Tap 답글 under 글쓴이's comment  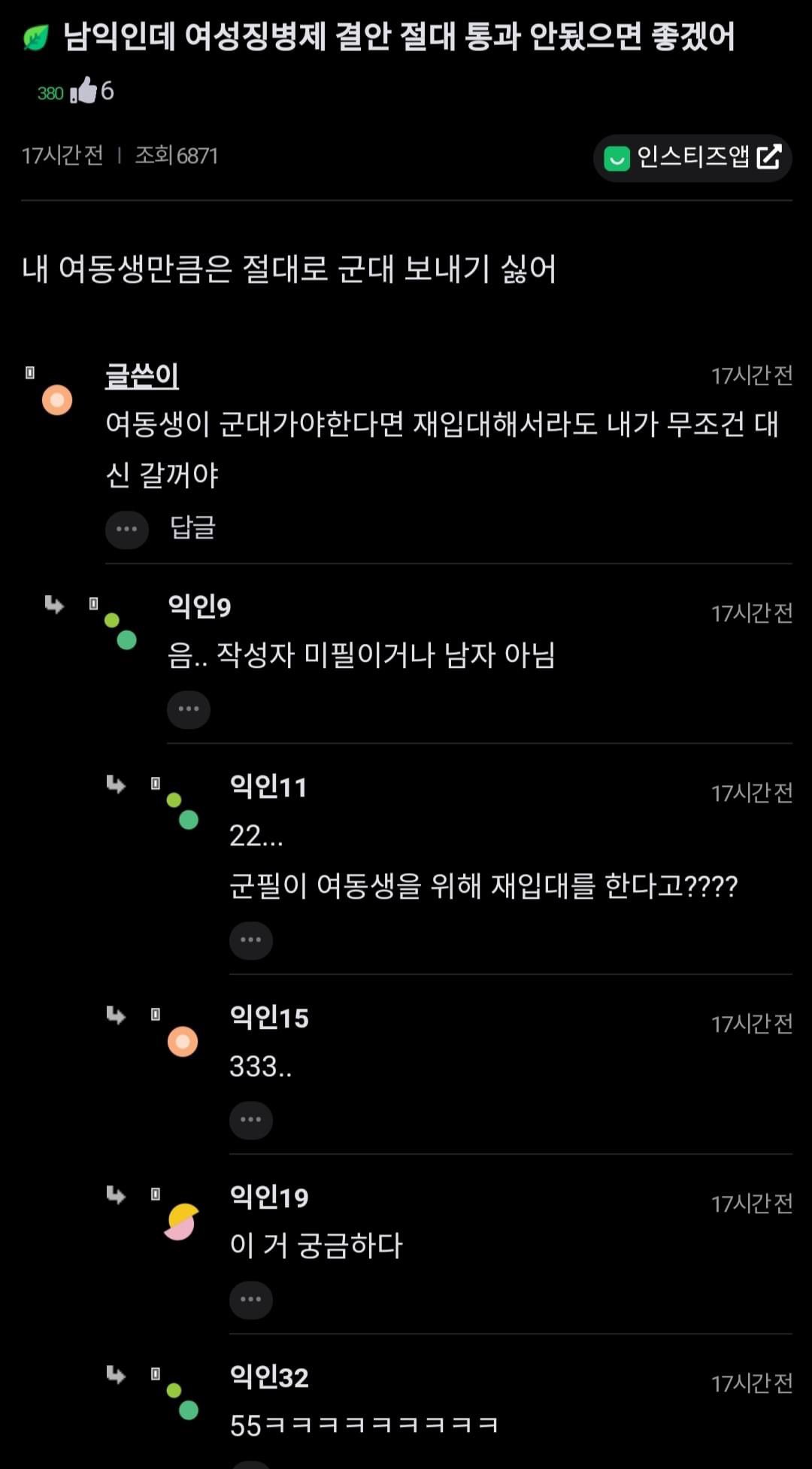click(x=193, y=527)
